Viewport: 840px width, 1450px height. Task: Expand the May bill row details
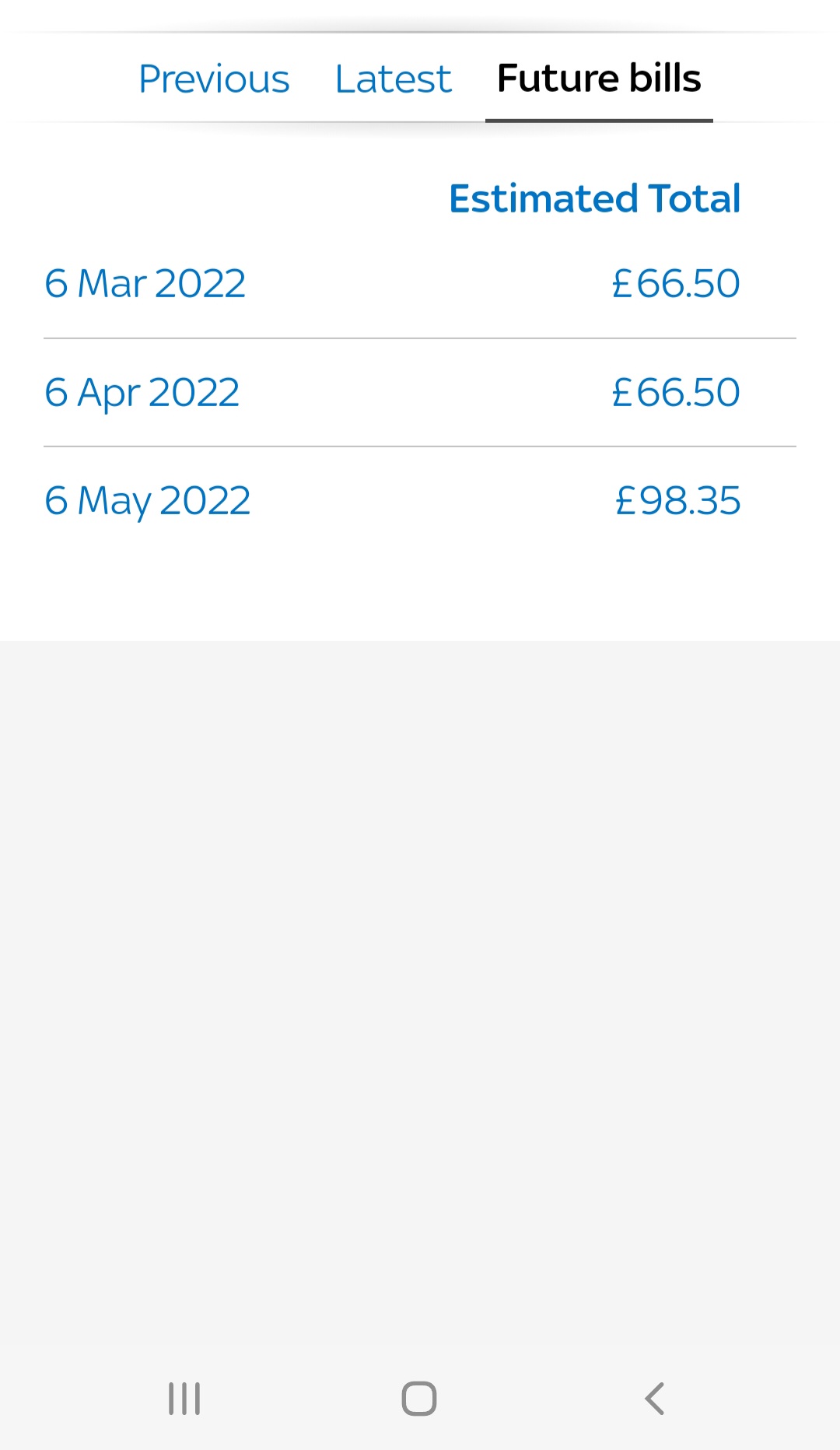point(420,501)
